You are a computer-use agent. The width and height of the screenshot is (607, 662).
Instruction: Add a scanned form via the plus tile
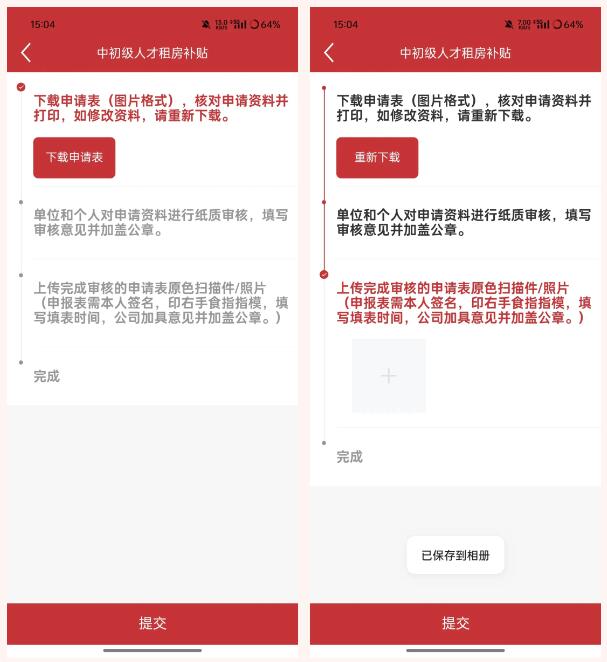tap(389, 376)
